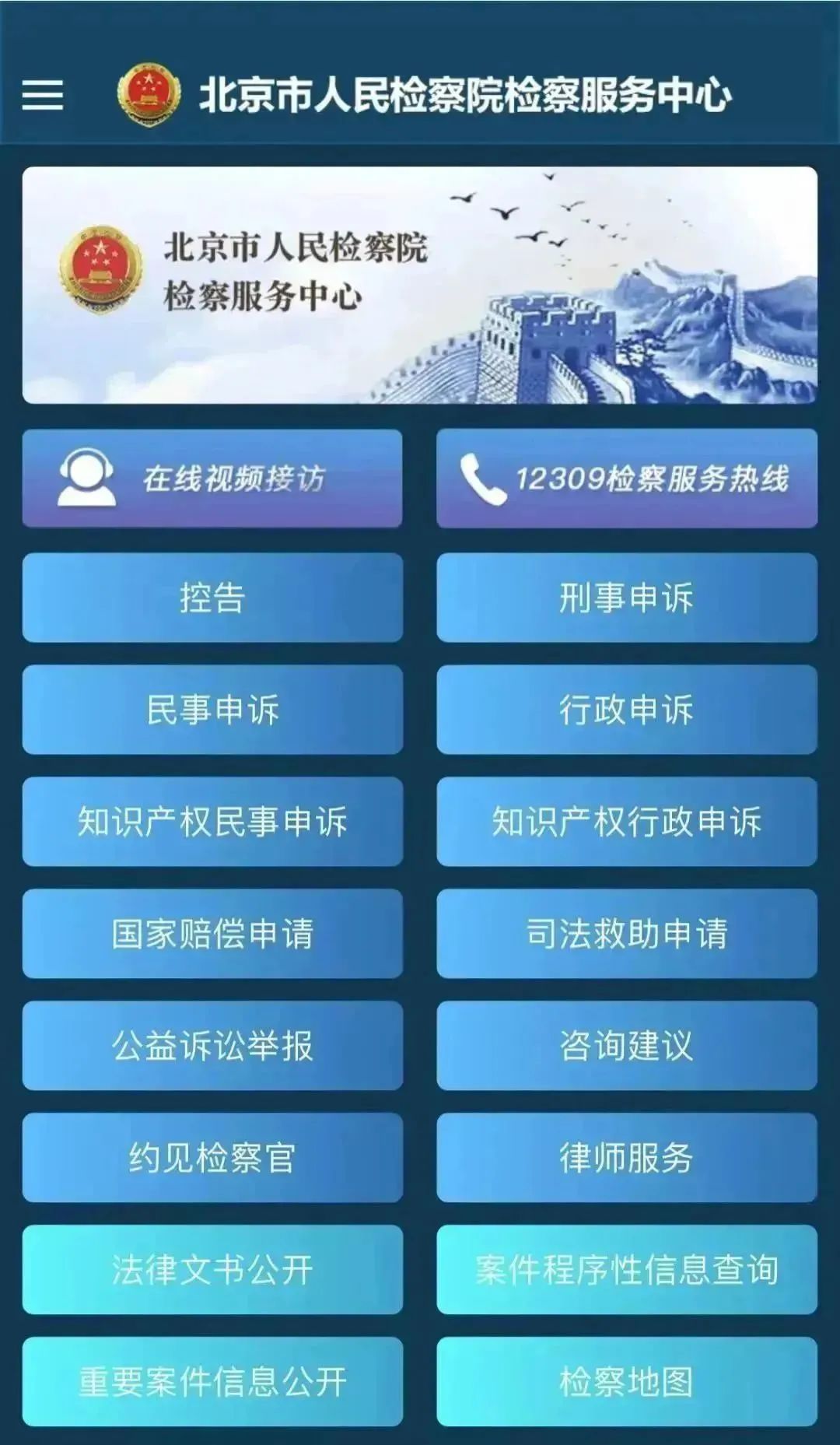840x1445 pixels.
Task: Open the 控告 section
Action: coord(212,598)
